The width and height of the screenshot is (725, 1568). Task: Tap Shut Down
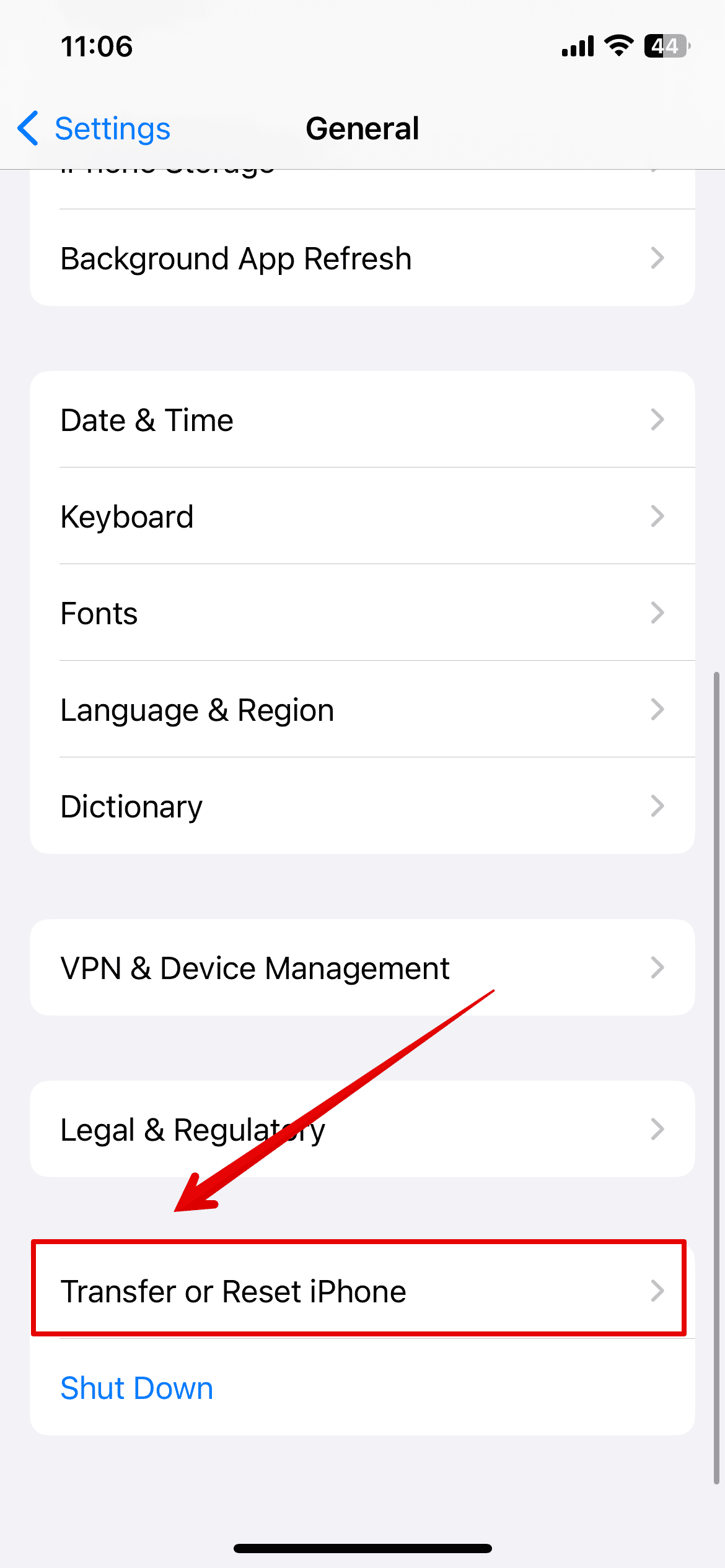137,1388
